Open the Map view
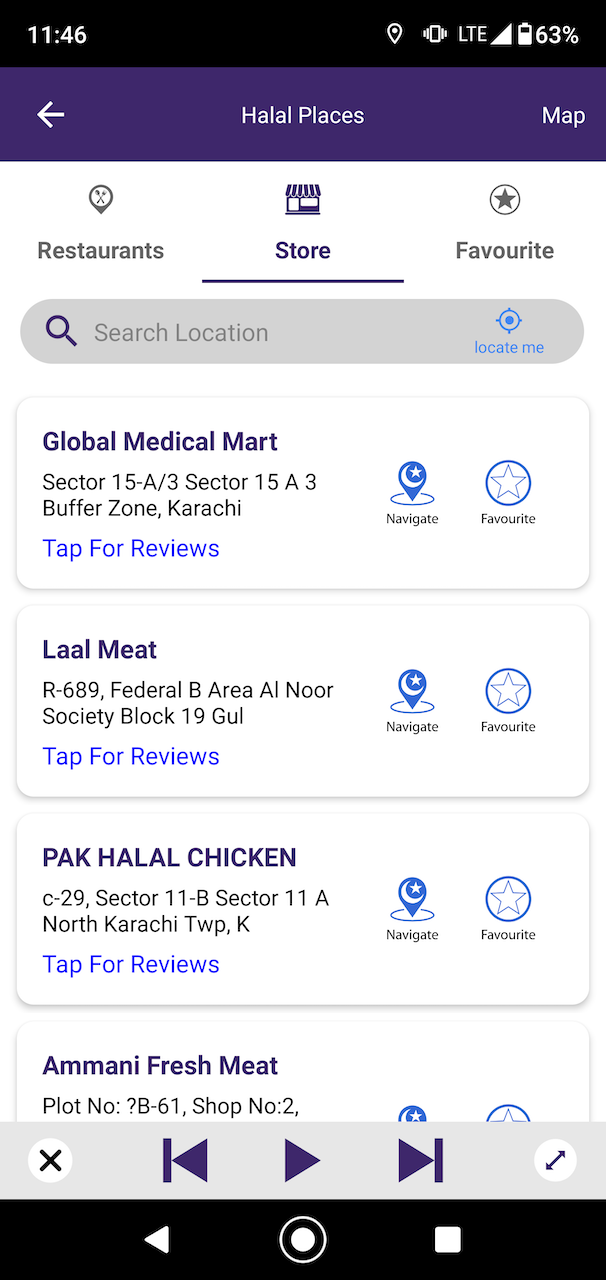 click(x=563, y=116)
